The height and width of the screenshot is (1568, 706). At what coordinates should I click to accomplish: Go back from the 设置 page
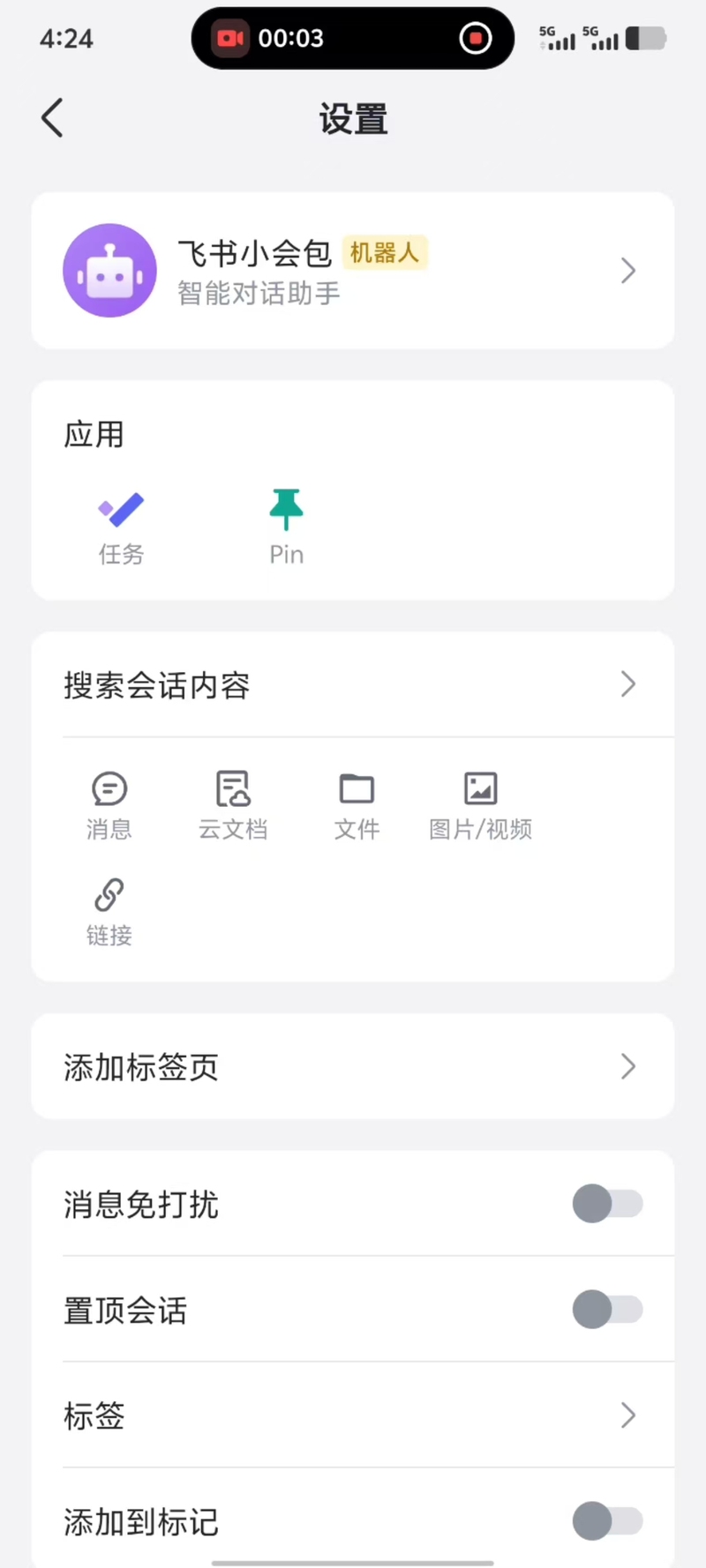53,118
